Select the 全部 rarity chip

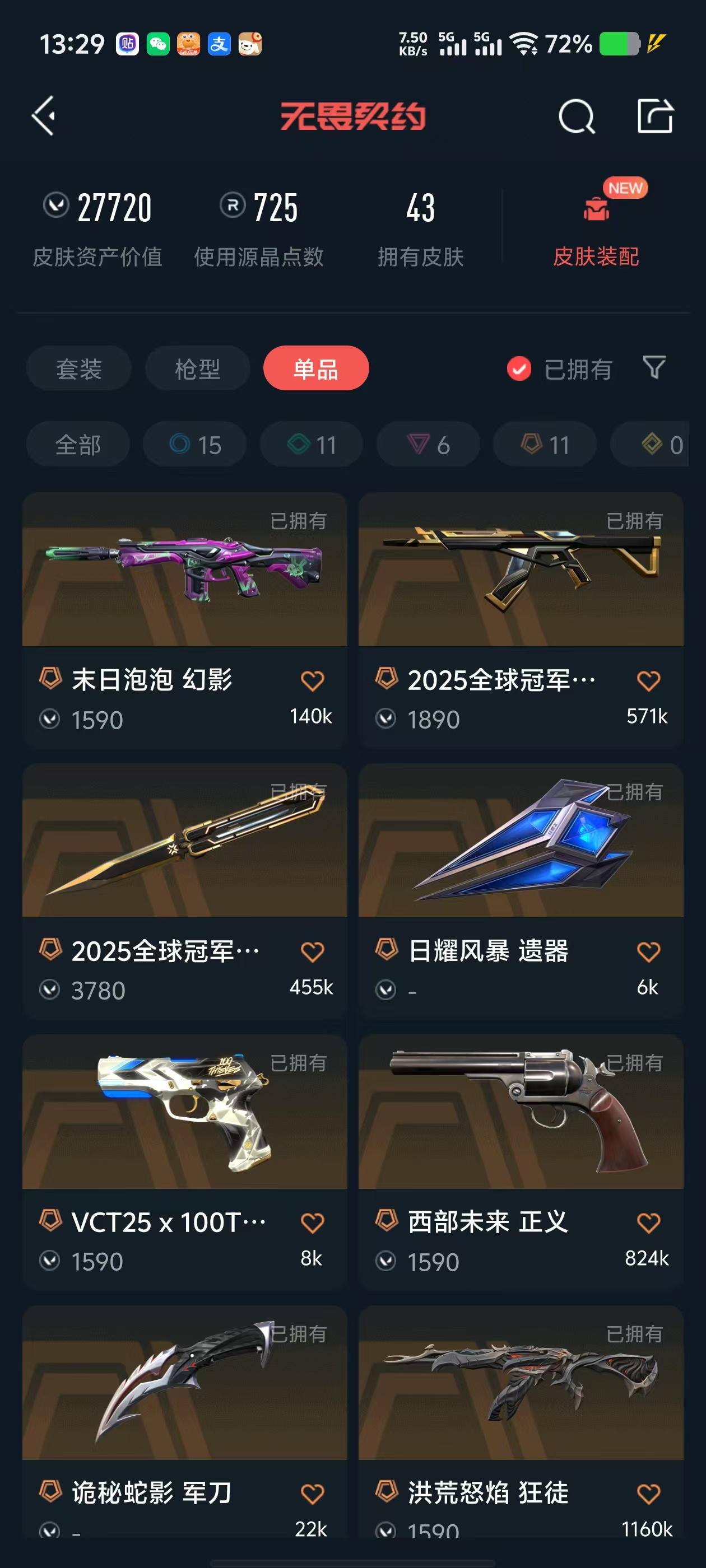point(78,444)
